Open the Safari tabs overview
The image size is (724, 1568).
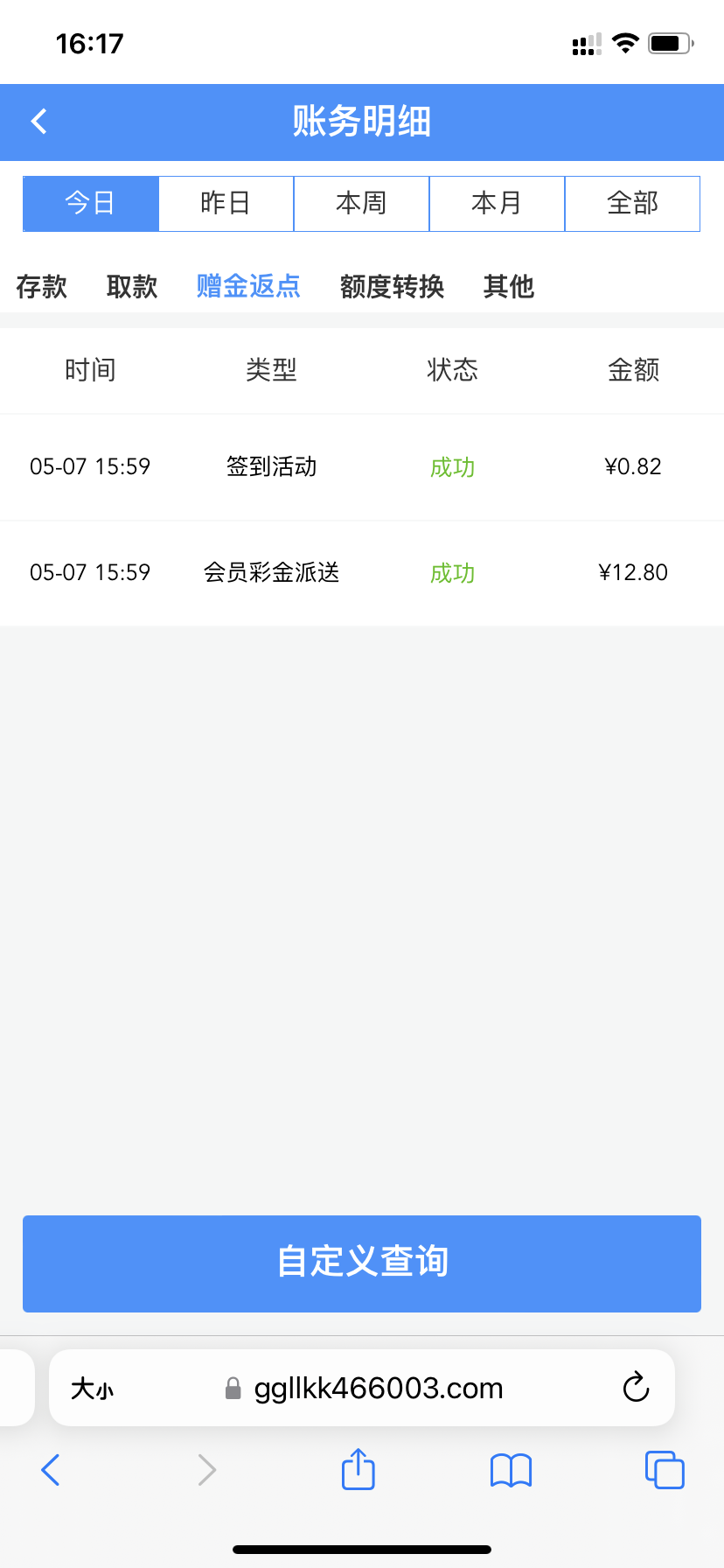(x=665, y=1470)
